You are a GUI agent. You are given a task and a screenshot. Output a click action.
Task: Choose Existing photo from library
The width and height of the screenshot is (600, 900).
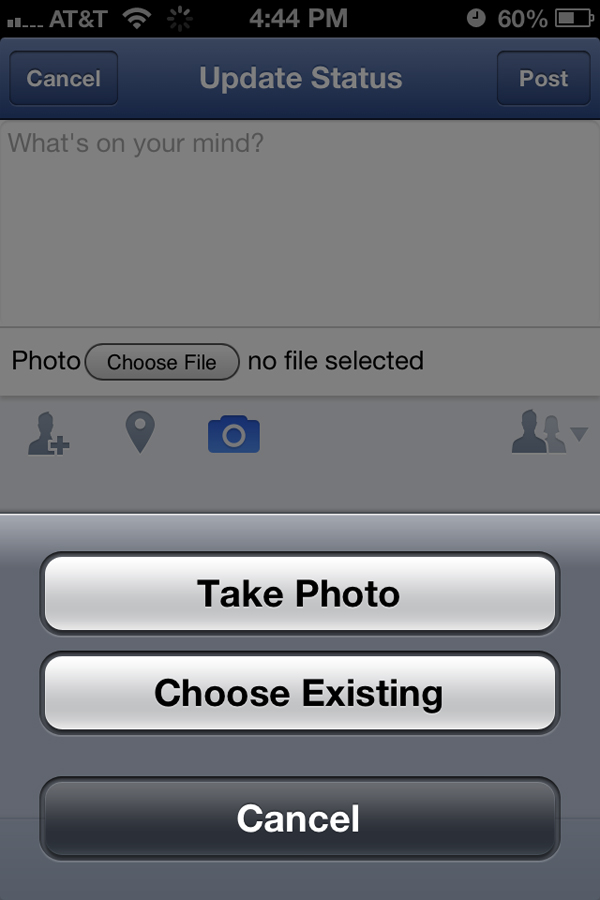299,693
